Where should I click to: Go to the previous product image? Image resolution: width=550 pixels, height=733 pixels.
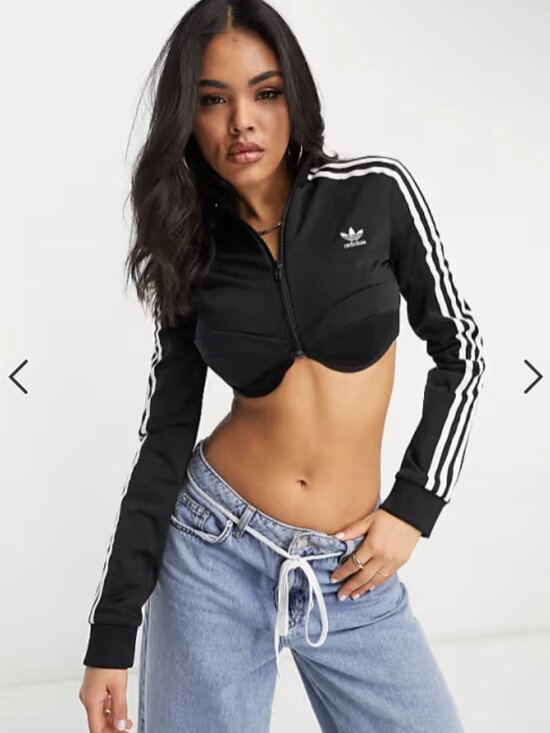coord(18,376)
